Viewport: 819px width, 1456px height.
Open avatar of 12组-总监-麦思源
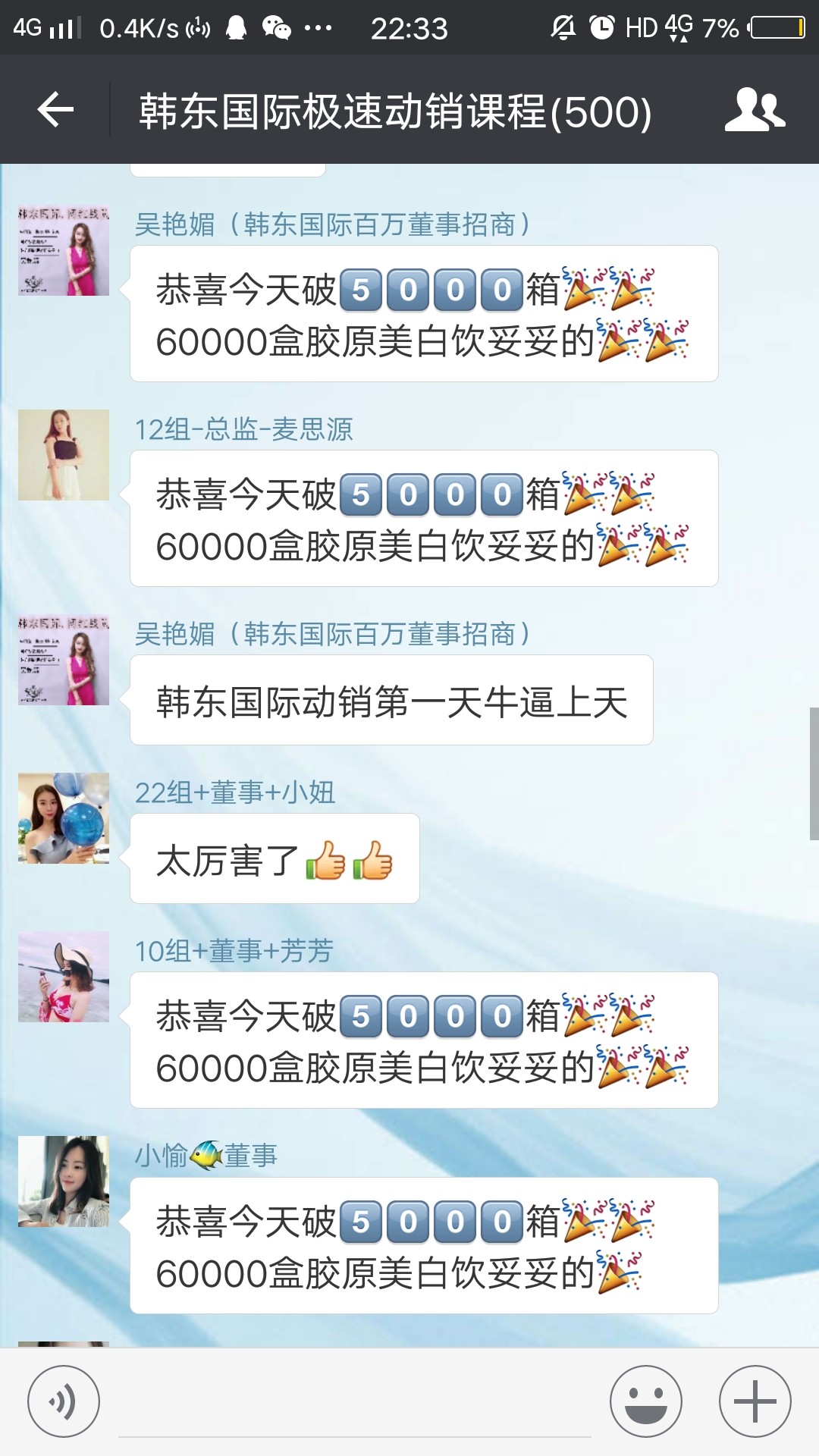(x=64, y=455)
